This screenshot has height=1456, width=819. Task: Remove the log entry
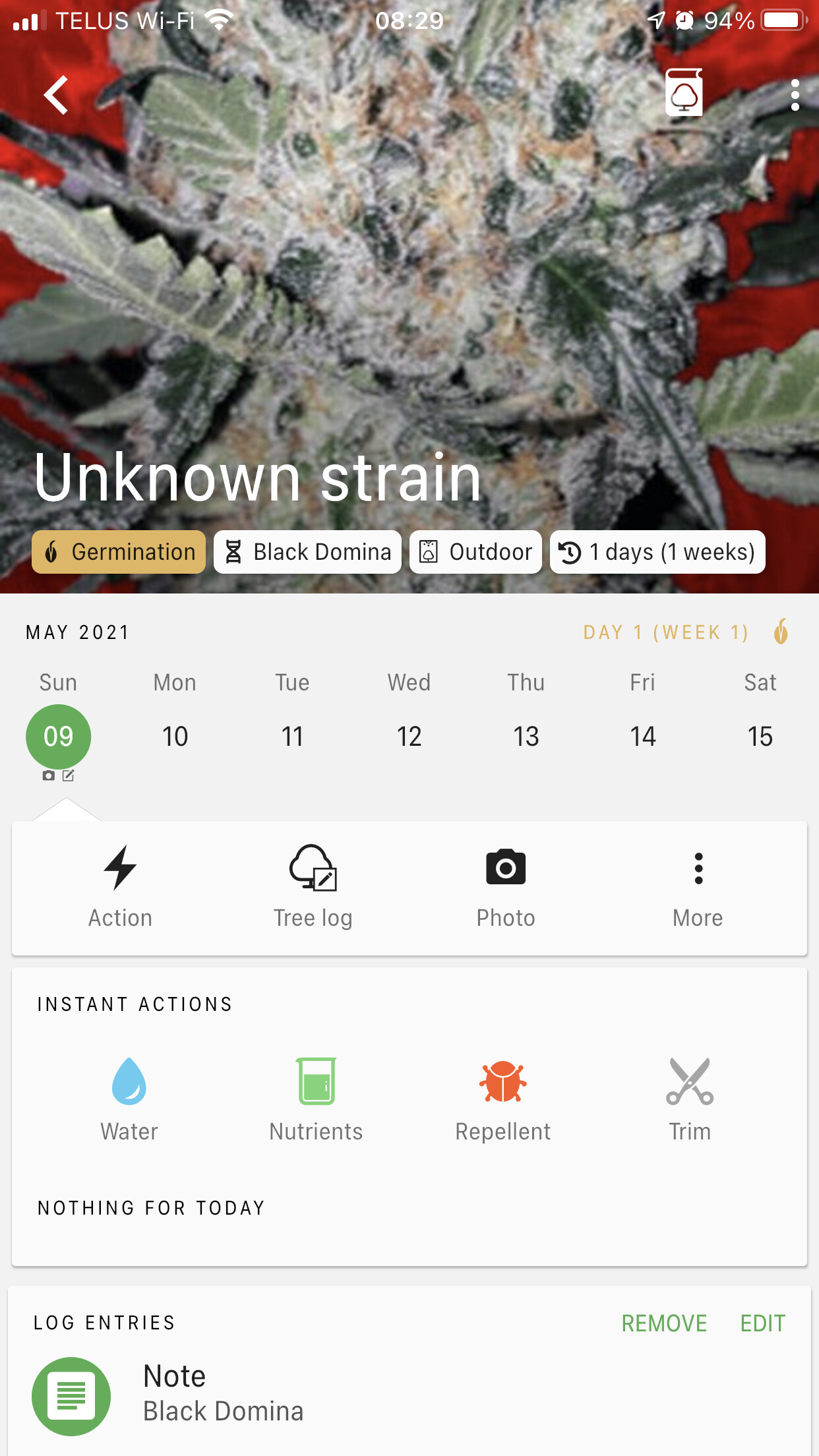click(x=664, y=1323)
